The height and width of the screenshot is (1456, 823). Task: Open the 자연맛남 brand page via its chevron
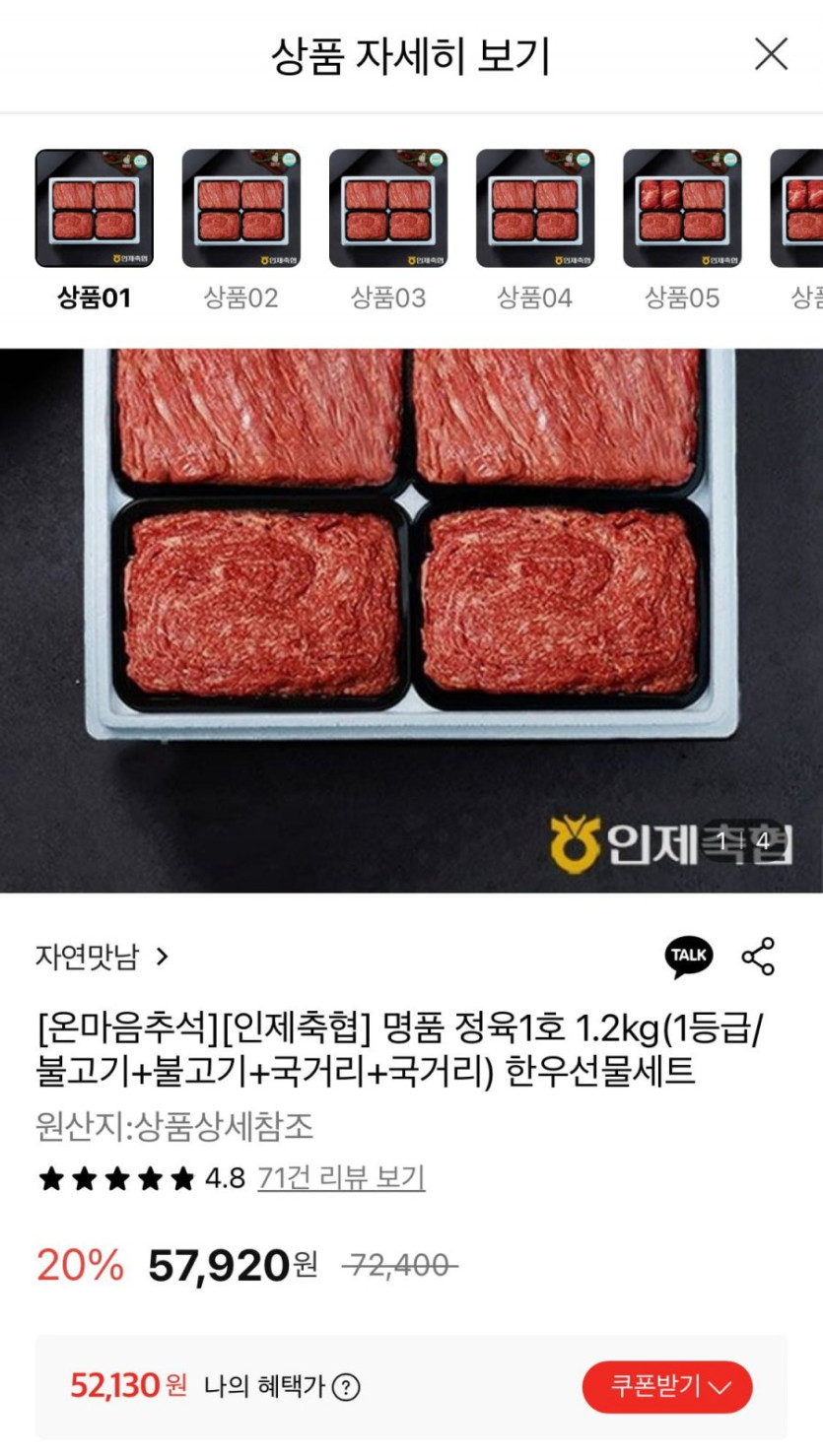coord(164,954)
